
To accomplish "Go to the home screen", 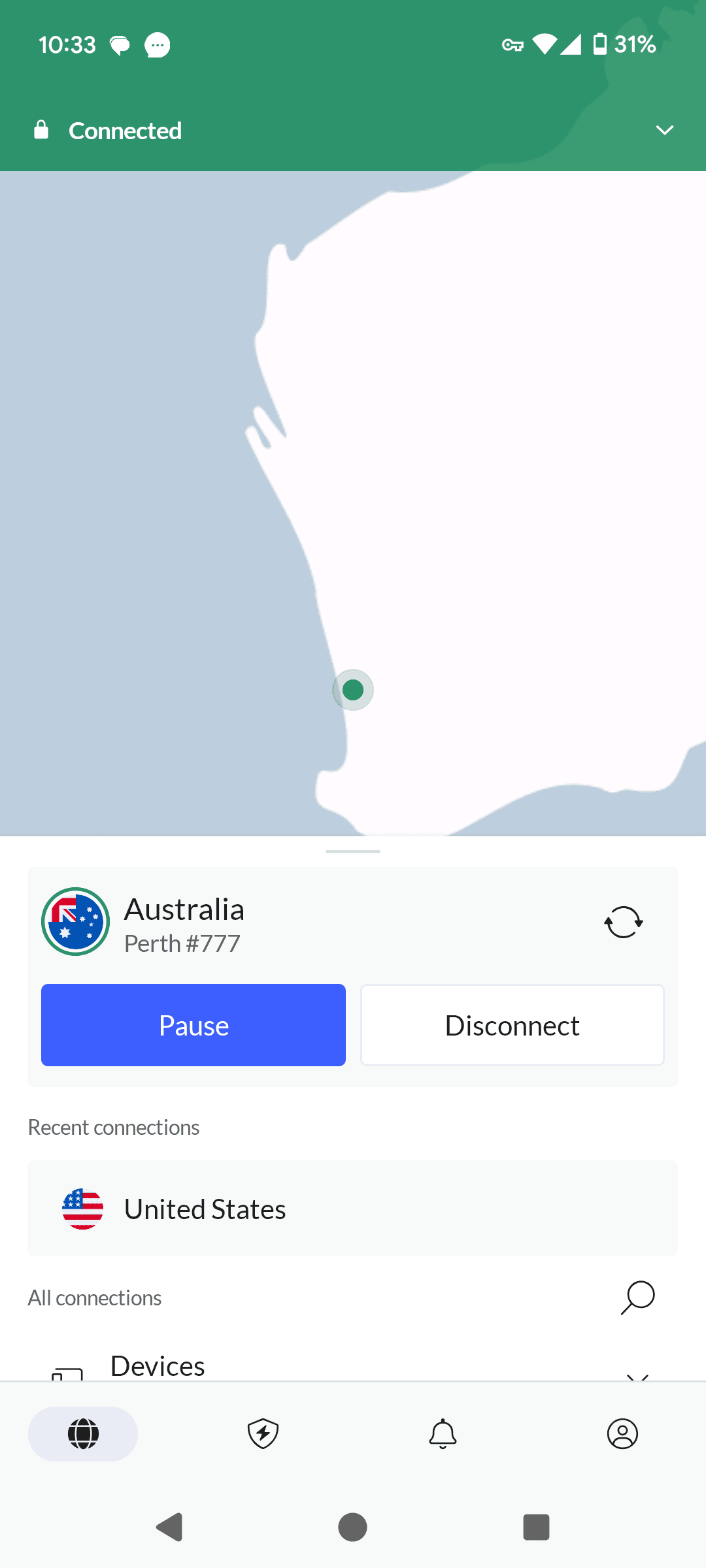I will [352, 1527].
